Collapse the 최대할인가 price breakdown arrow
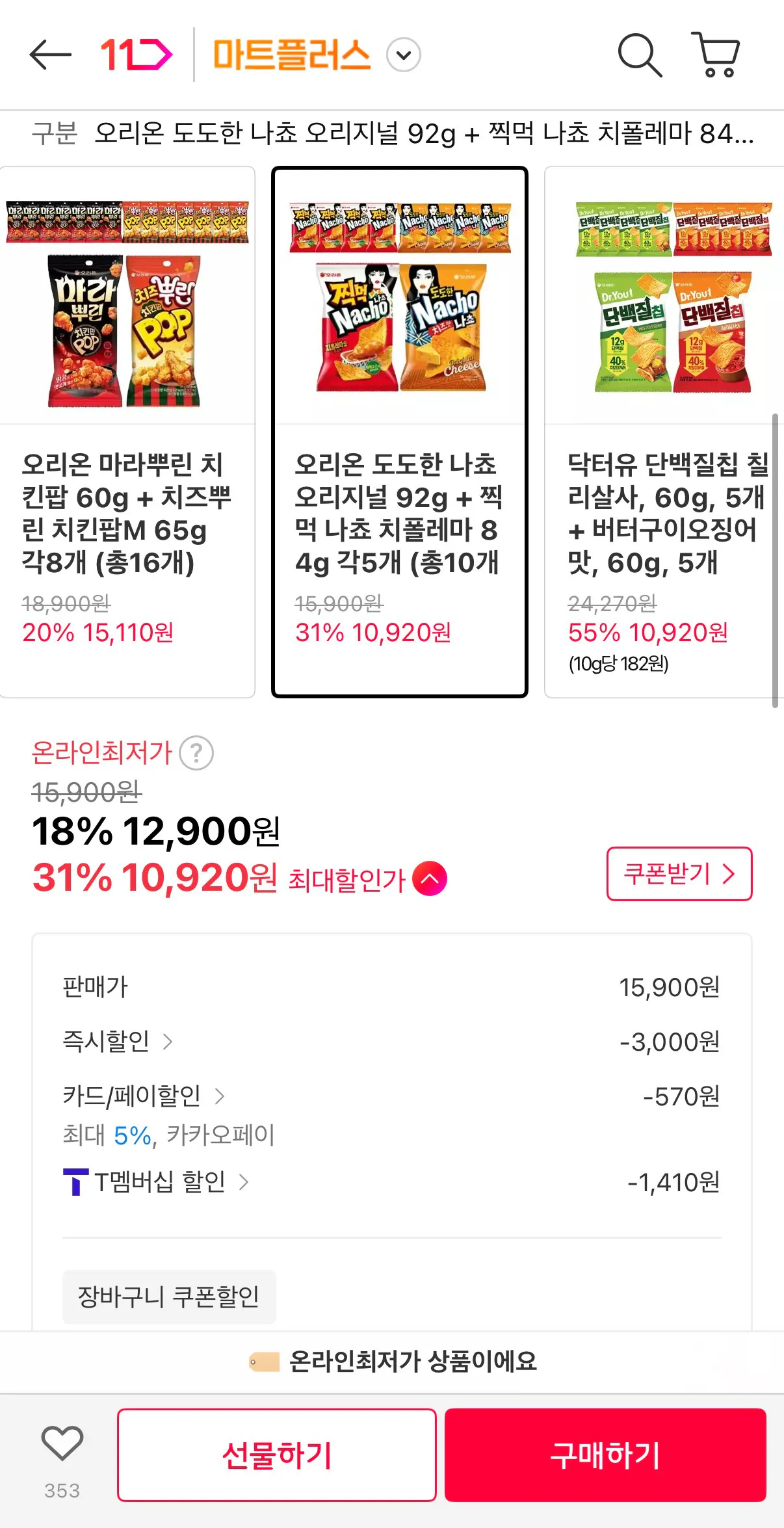 pyautogui.click(x=431, y=877)
